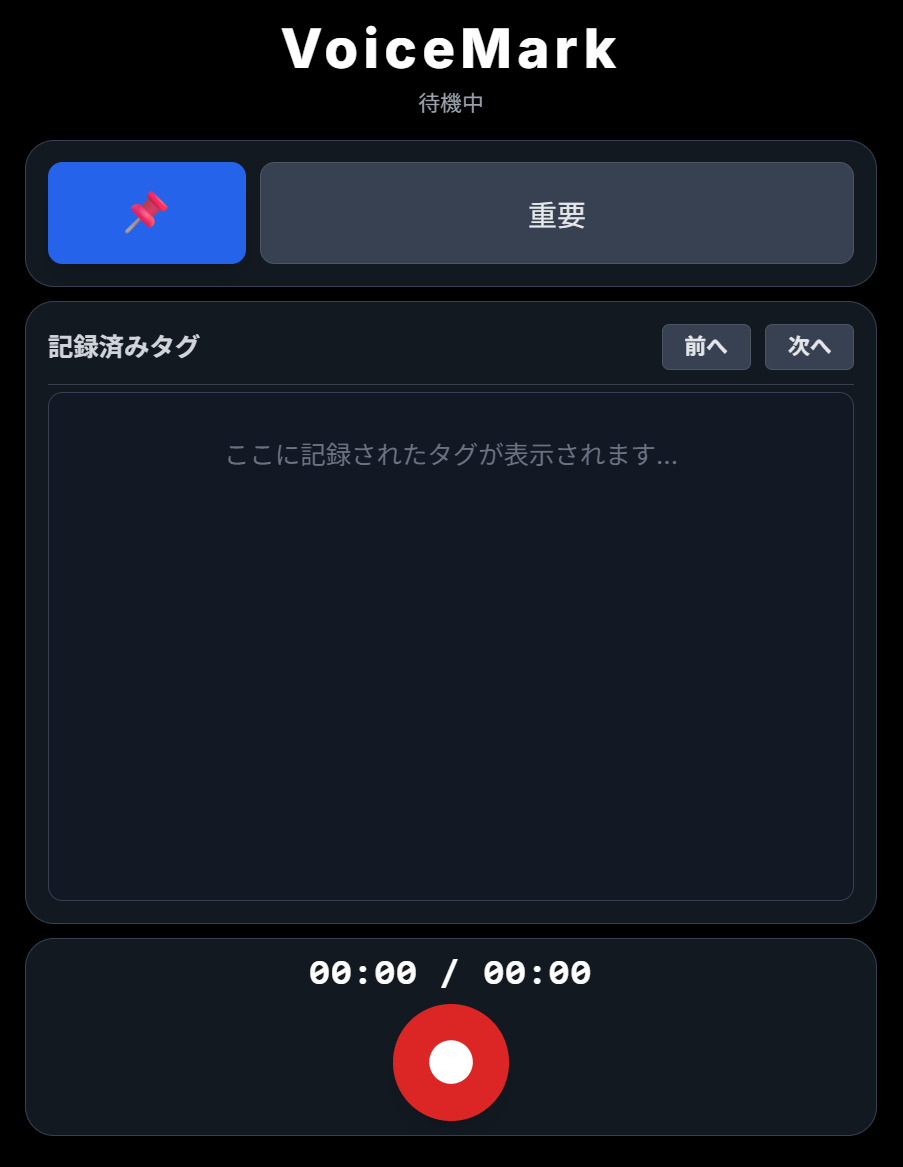Jump to next tag with 次へ
Viewport: 903px width, 1167px height.
point(809,347)
